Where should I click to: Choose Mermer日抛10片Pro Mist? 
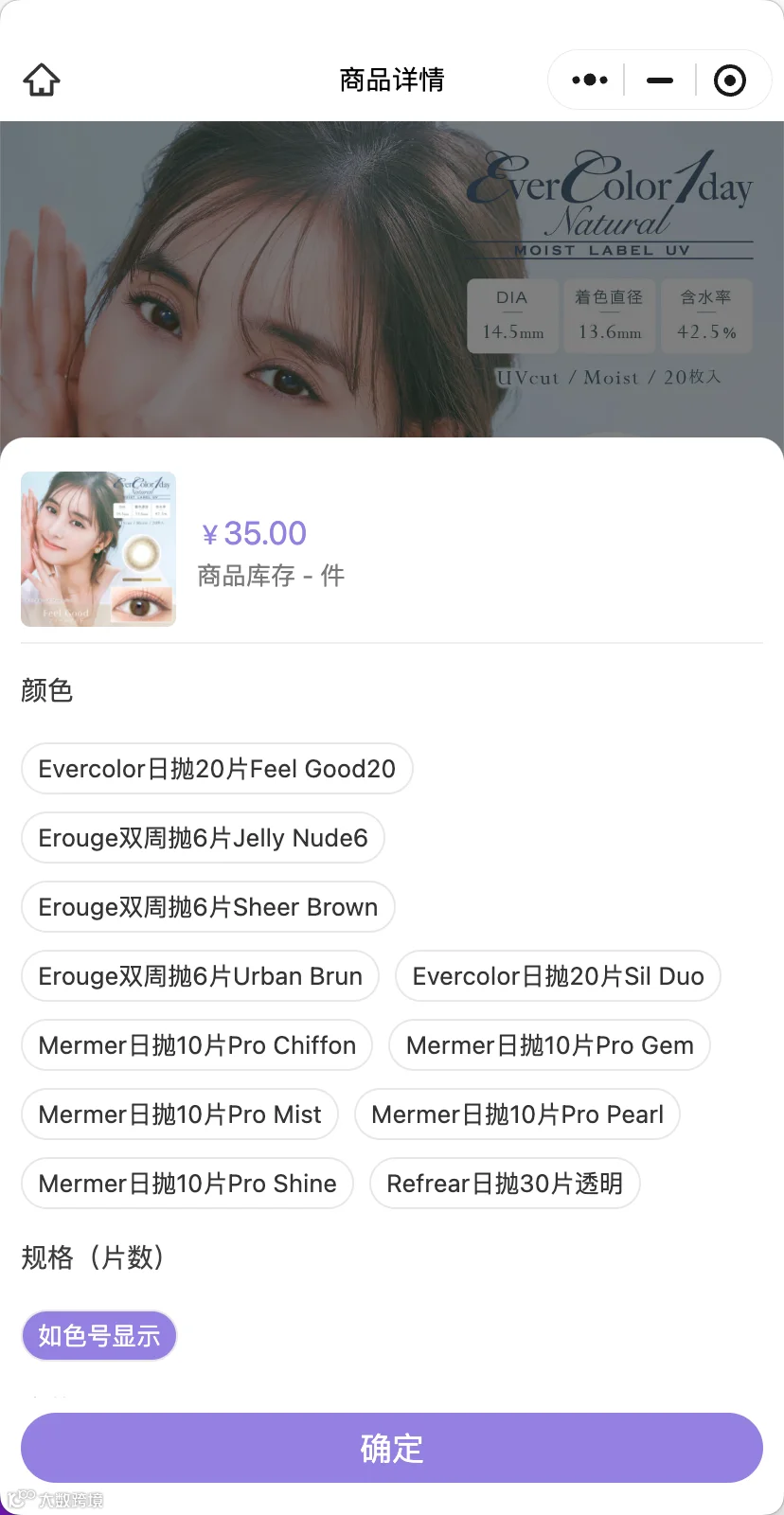tap(180, 1114)
